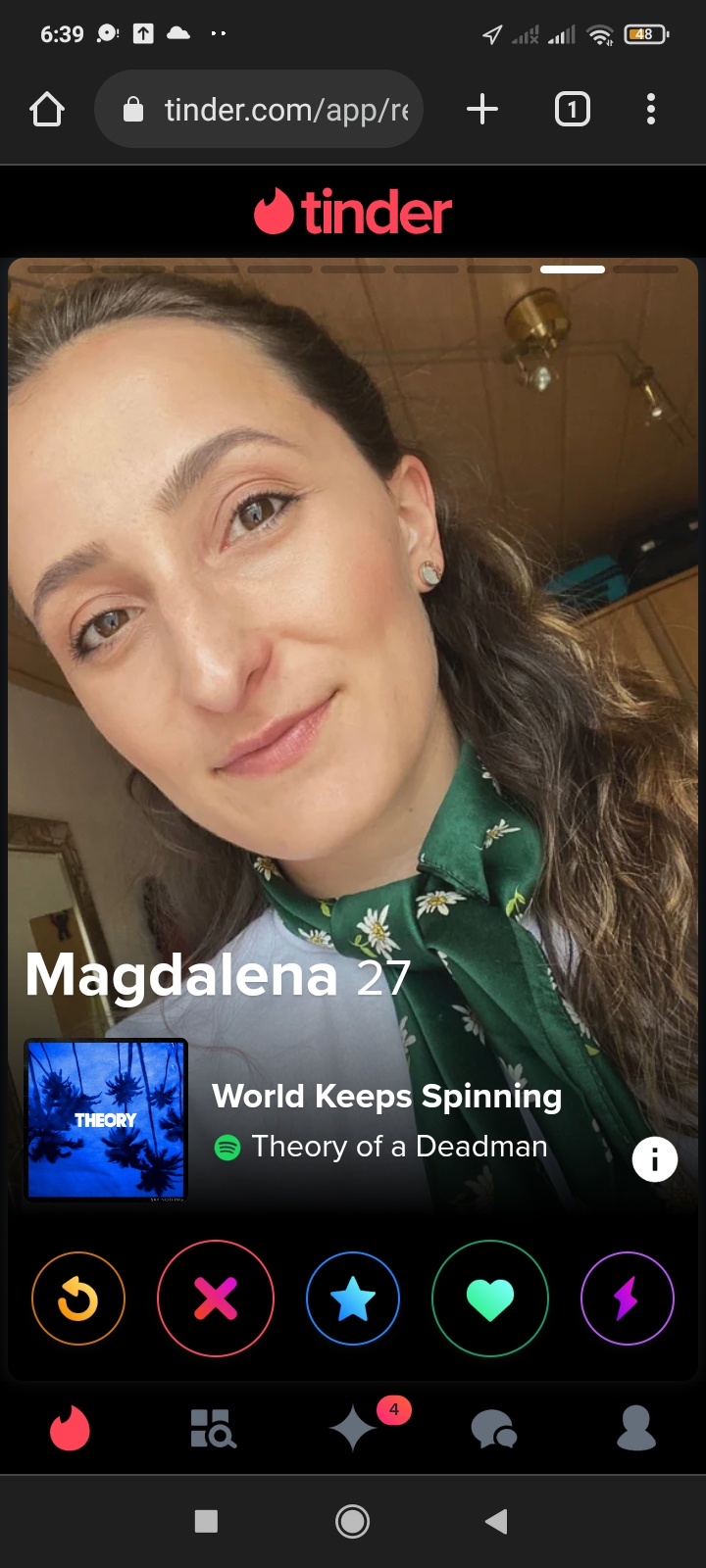This screenshot has height=1568, width=706.
Task: Open the Likes tab with 4 badge
Action: tap(355, 1427)
